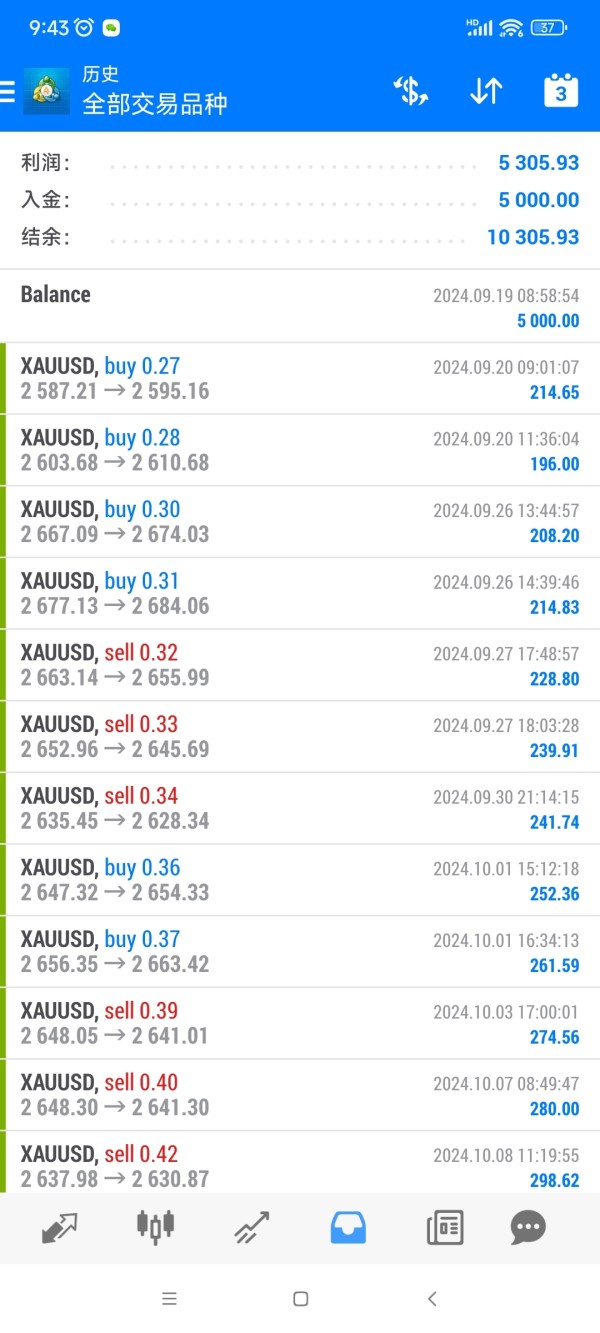Image resolution: width=600 pixels, height=1333 pixels.
Task: Expand the XAUUSD sell 0.42 trade
Action: (300, 1162)
